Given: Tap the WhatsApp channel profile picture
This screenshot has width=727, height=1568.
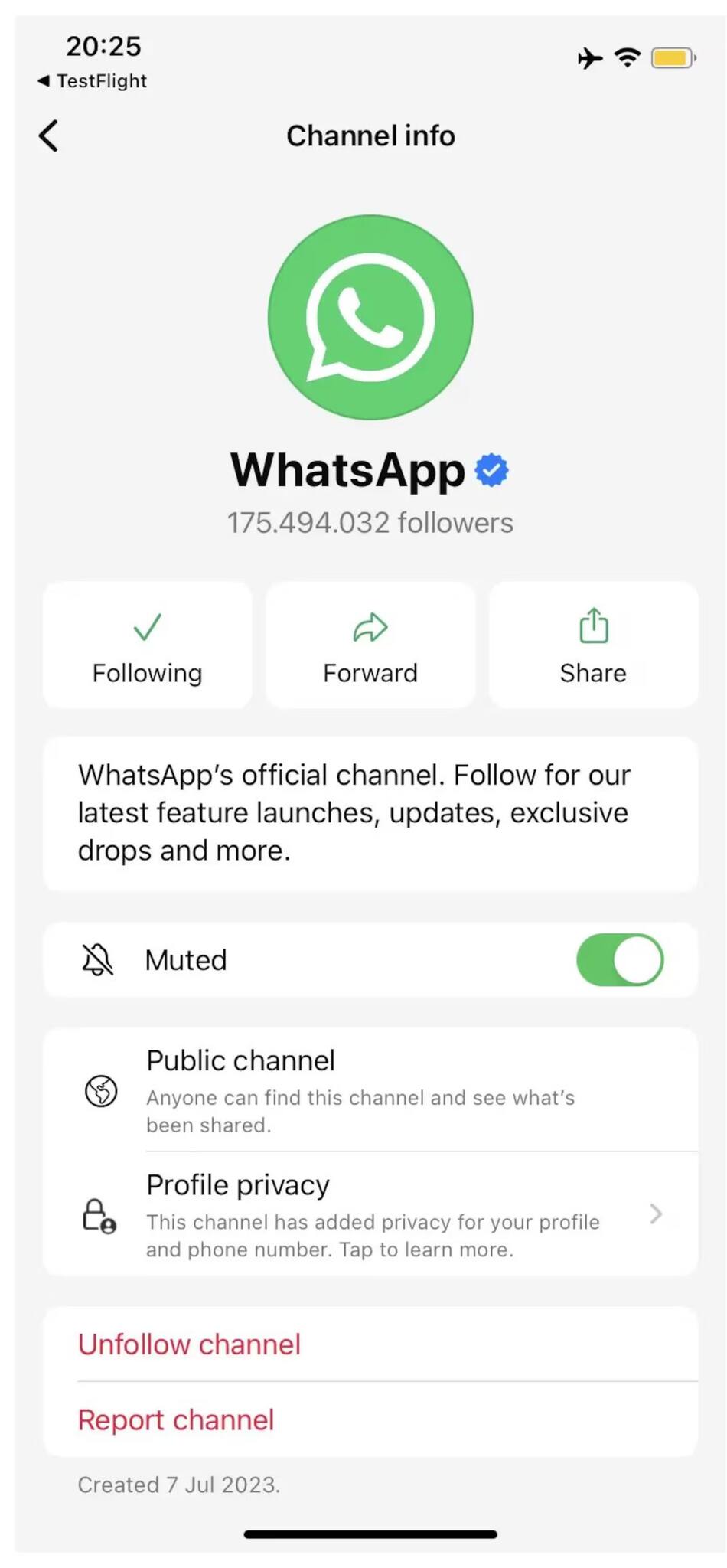Looking at the screenshot, I should [x=370, y=317].
